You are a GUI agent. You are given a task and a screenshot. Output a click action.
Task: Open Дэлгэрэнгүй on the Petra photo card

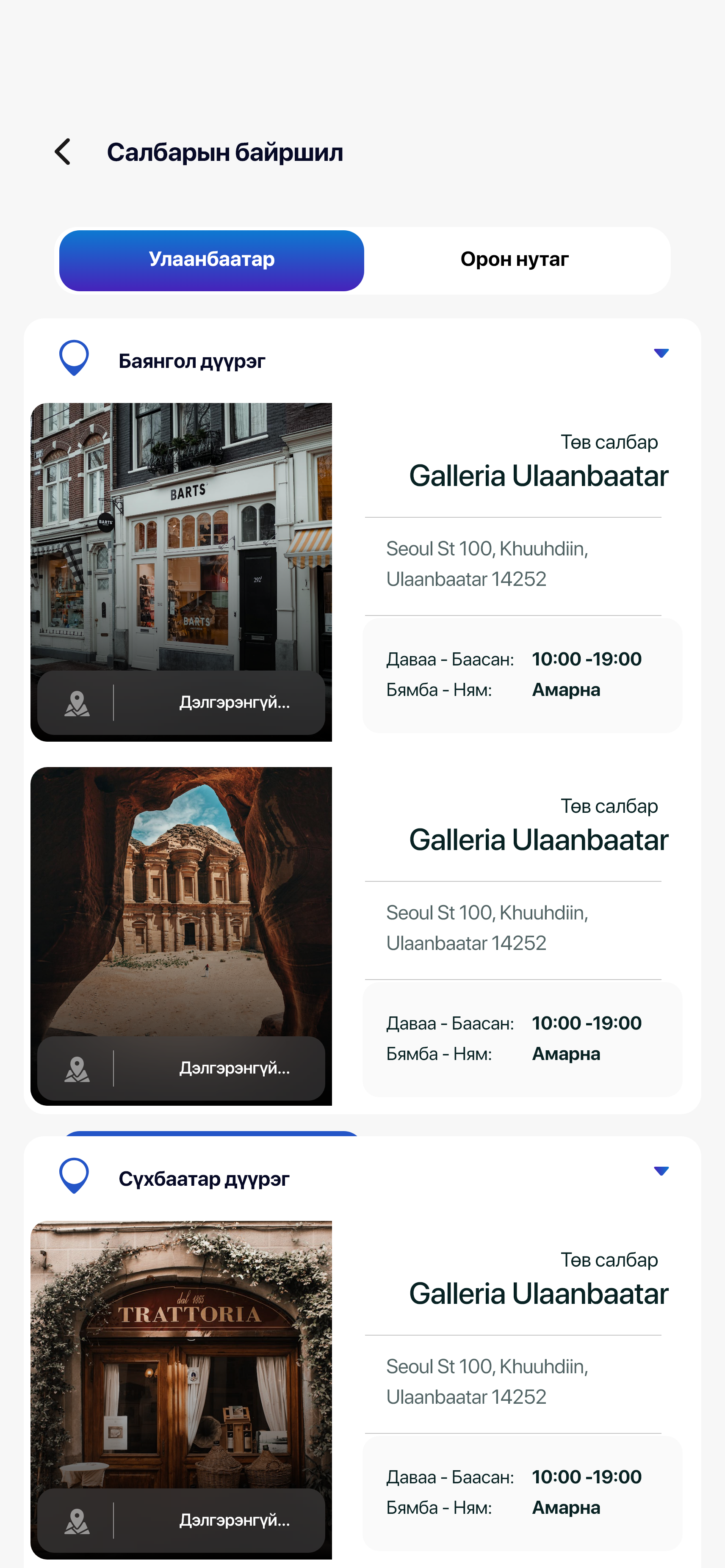click(x=234, y=1068)
